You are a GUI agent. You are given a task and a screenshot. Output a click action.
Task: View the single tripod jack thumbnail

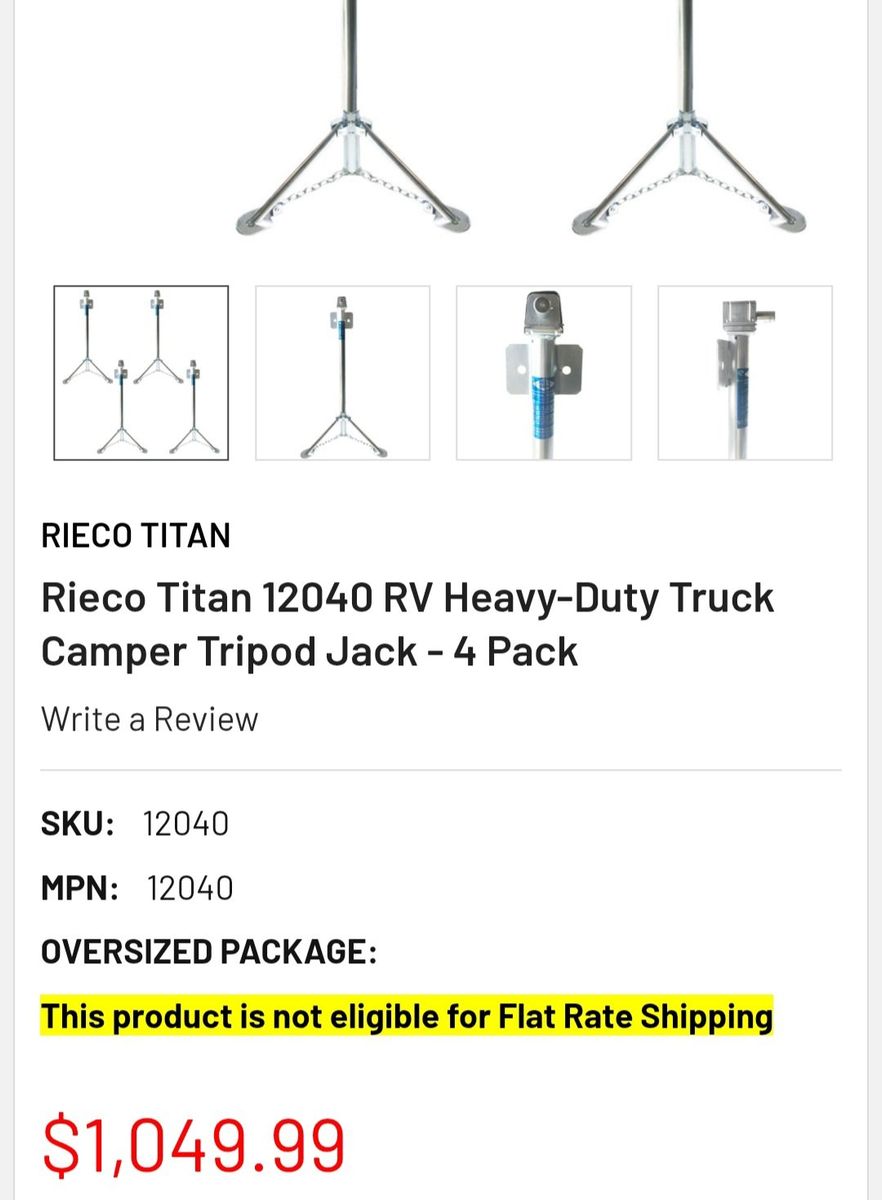coord(343,373)
